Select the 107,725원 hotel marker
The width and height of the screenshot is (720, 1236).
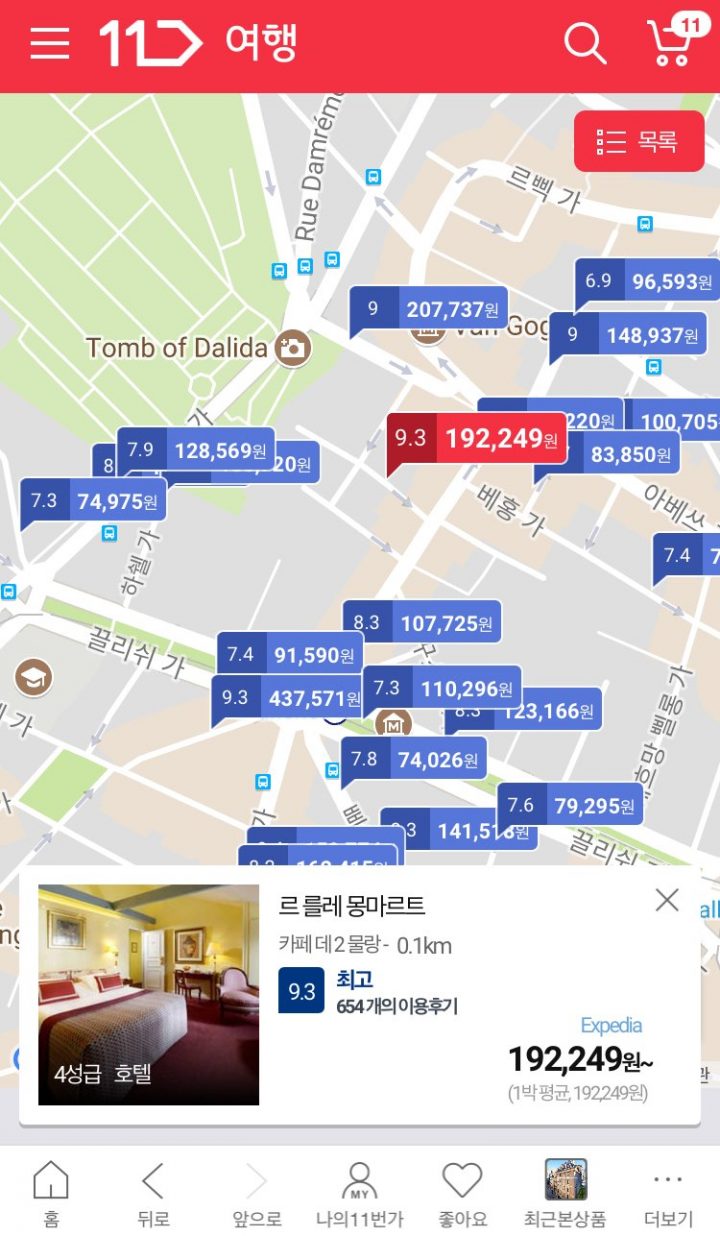click(x=423, y=623)
